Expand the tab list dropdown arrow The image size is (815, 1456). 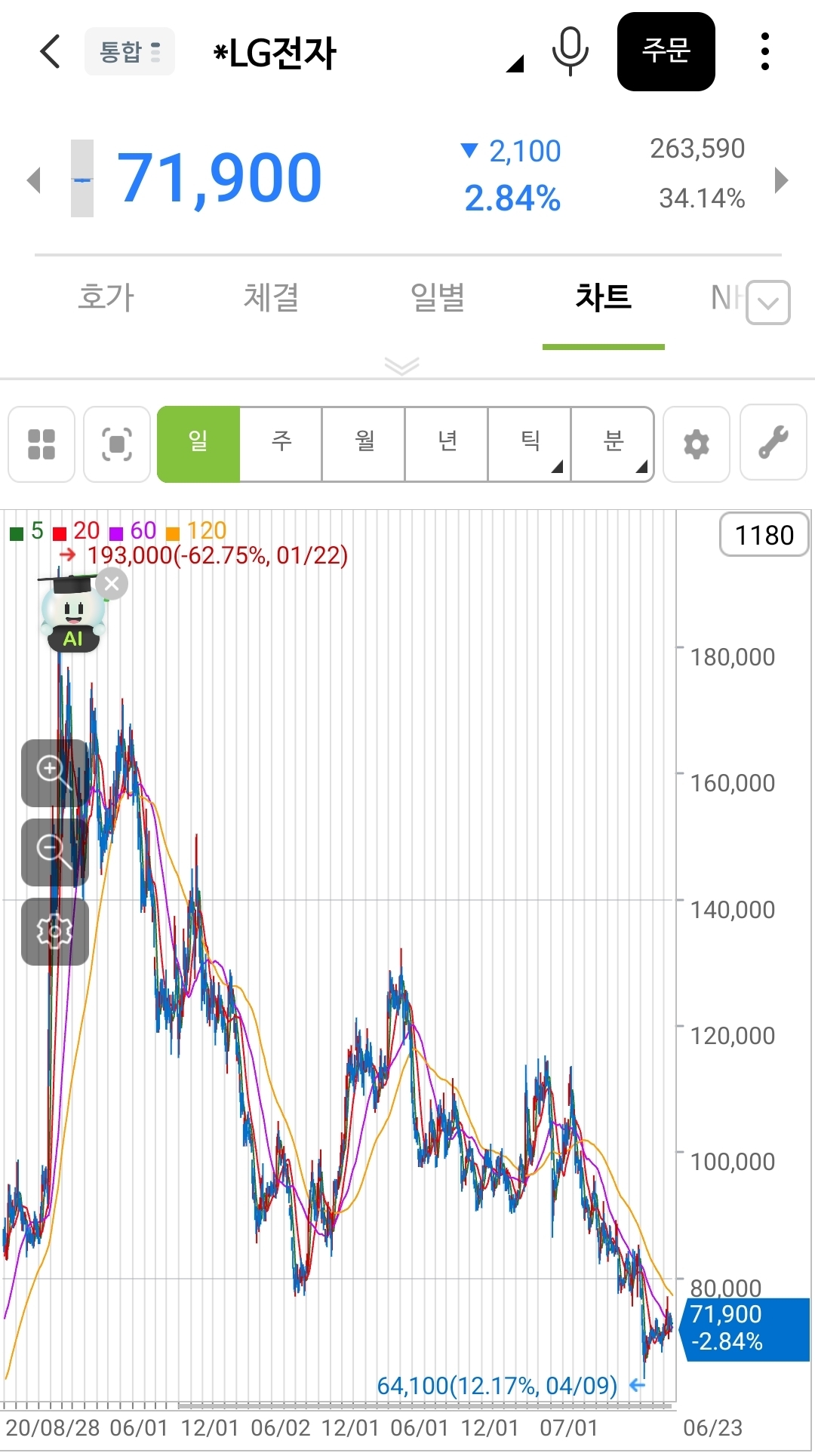(768, 303)
